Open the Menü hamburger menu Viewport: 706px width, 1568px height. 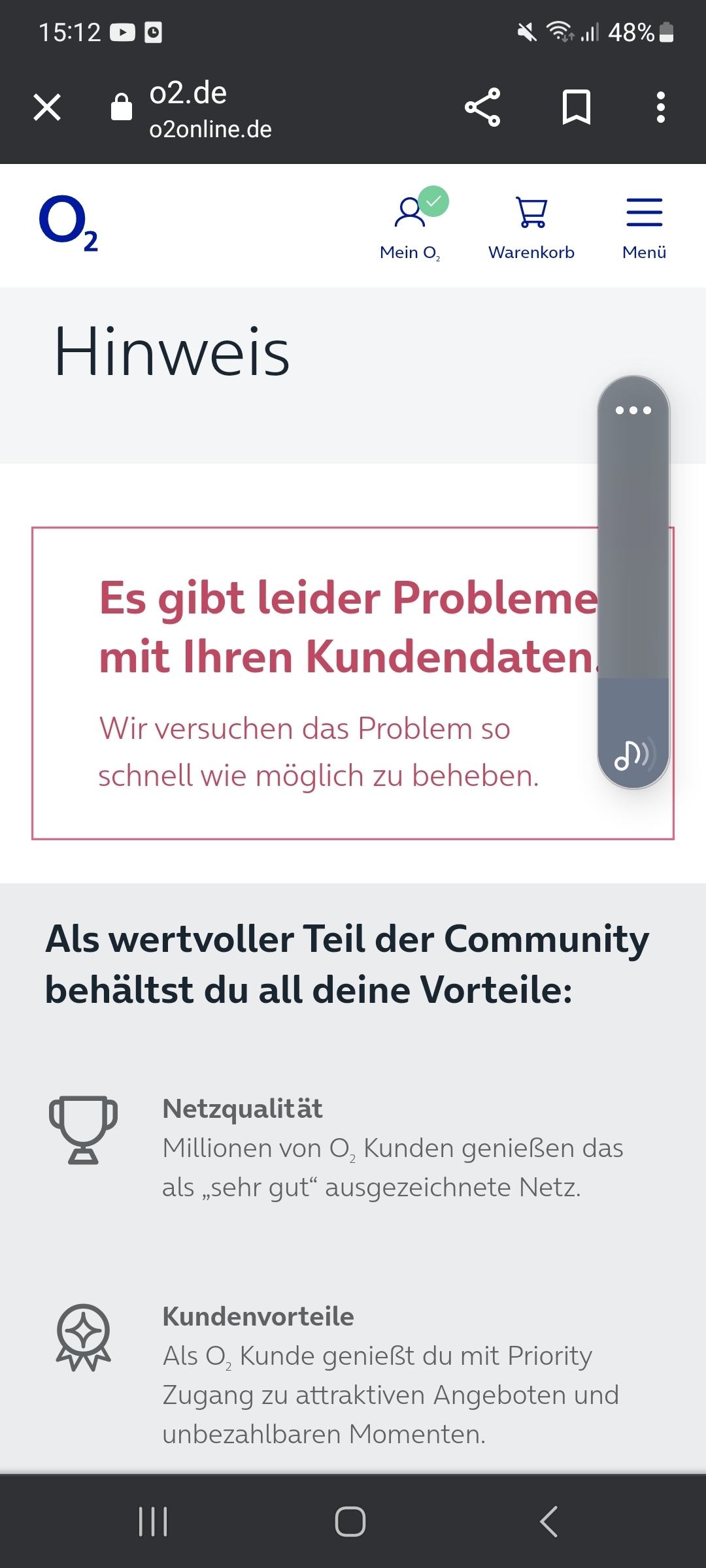click(x=644, y=226)
